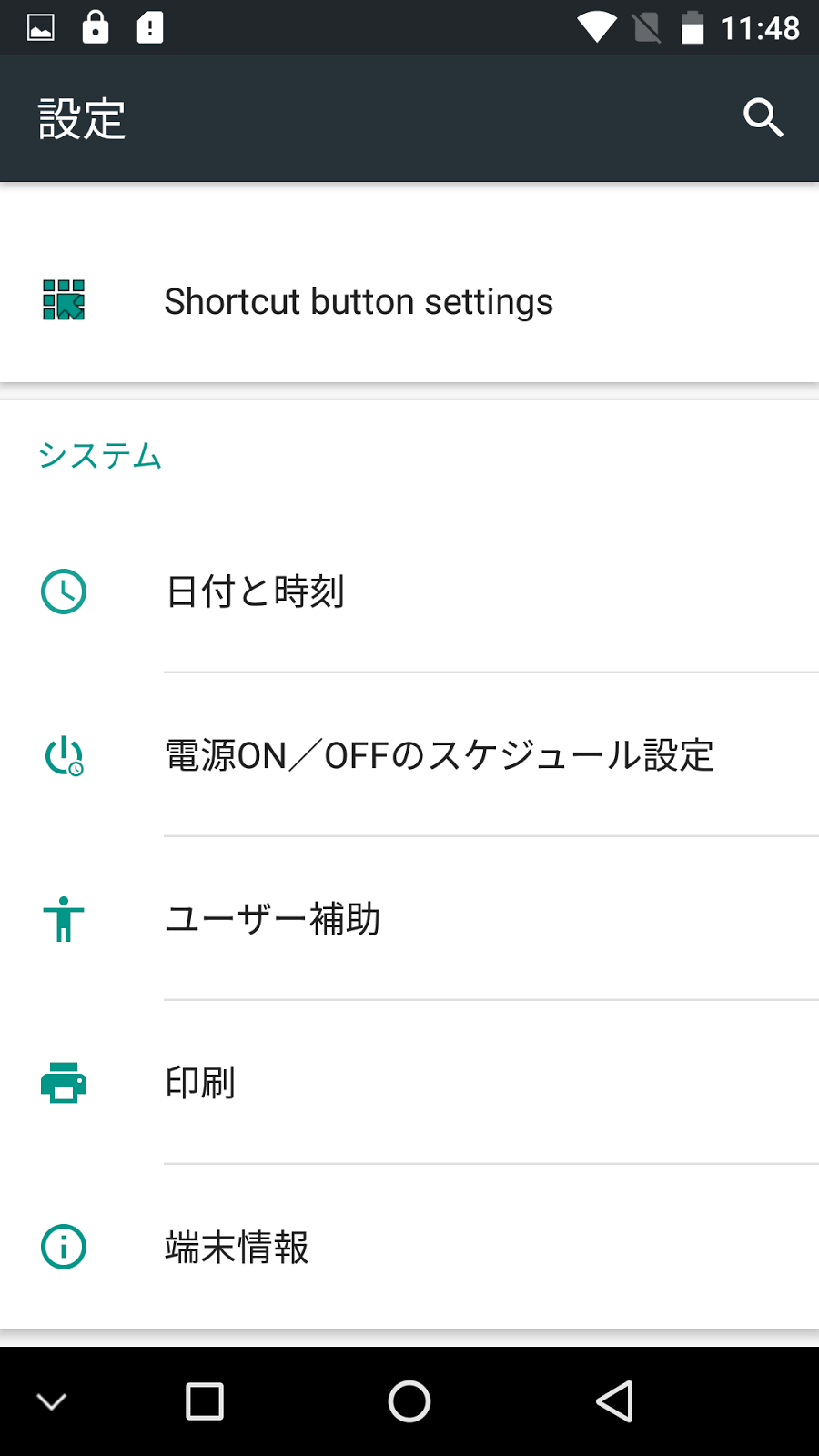Go to the home screen
819x1456 pixels.
(409, 1401)
